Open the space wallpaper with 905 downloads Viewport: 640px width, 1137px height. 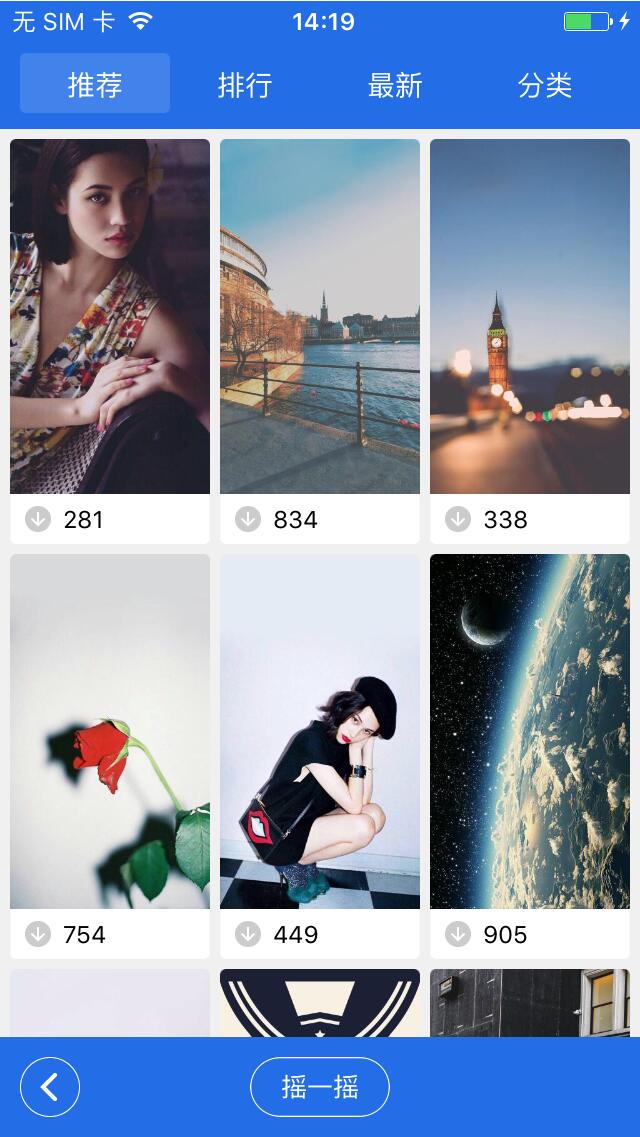(530, 731)
